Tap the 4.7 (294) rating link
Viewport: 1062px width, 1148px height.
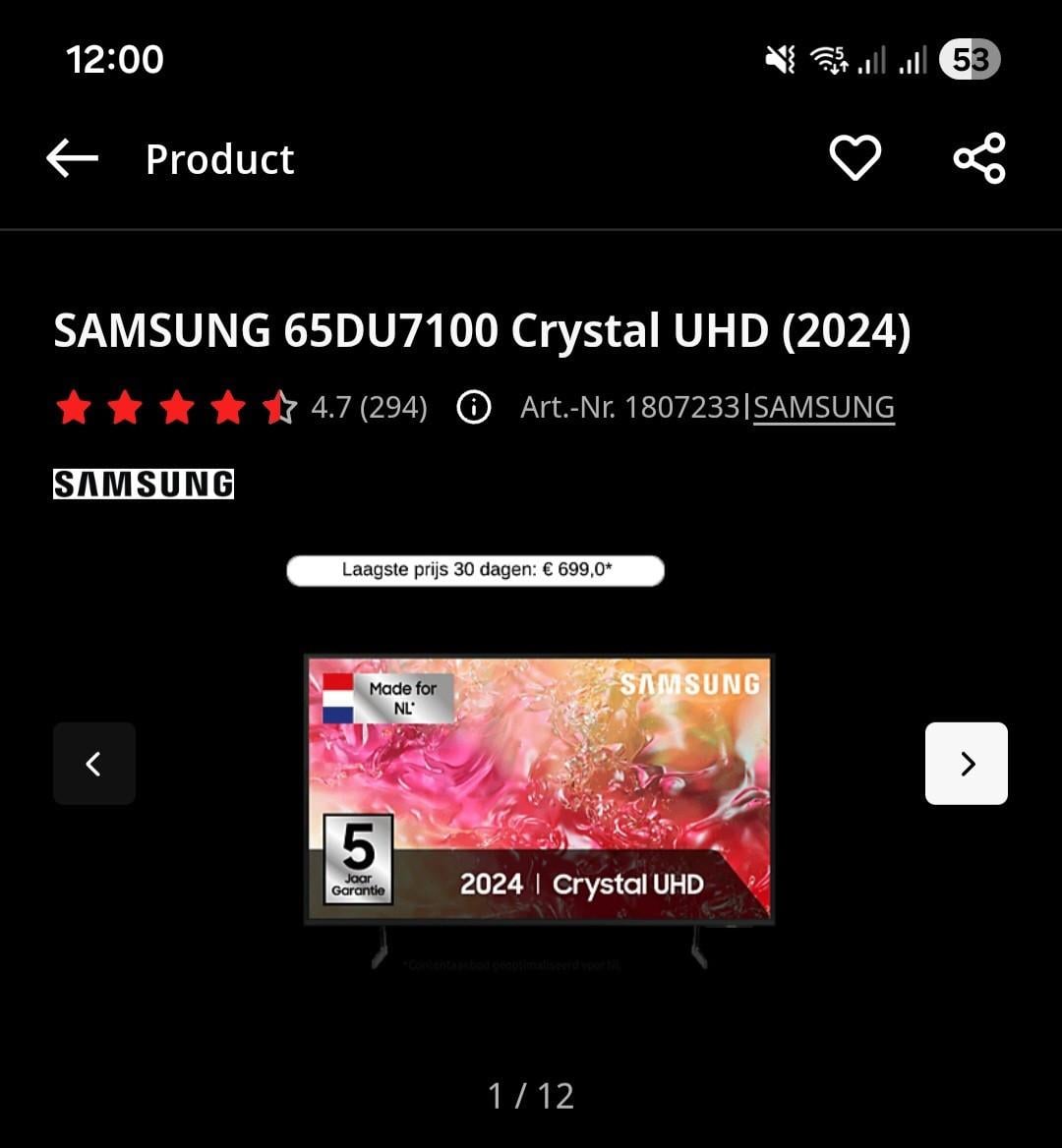[369, 407]
